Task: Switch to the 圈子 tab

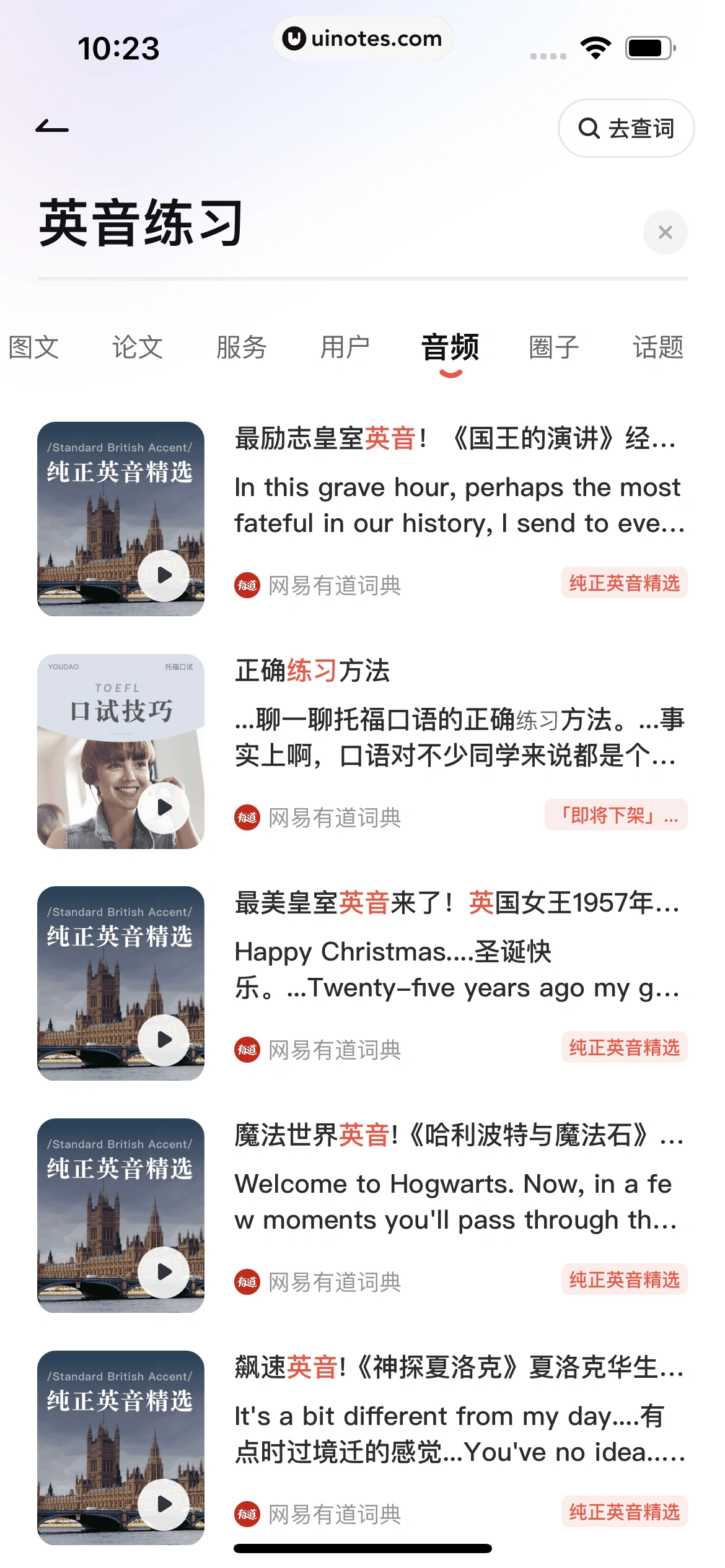Action: pos(552,347)
